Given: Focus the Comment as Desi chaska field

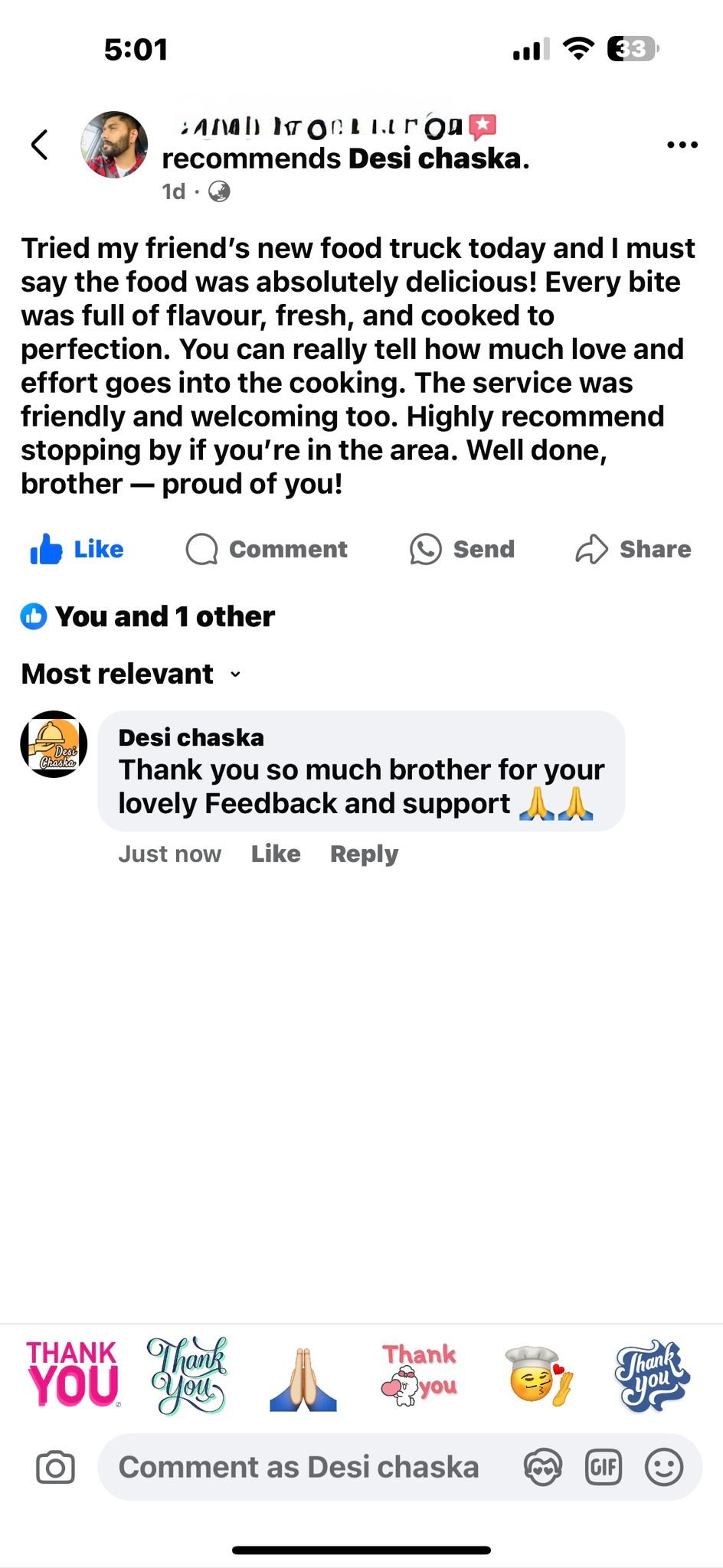Looking at the screenshot, I should tap(299, 1468).
